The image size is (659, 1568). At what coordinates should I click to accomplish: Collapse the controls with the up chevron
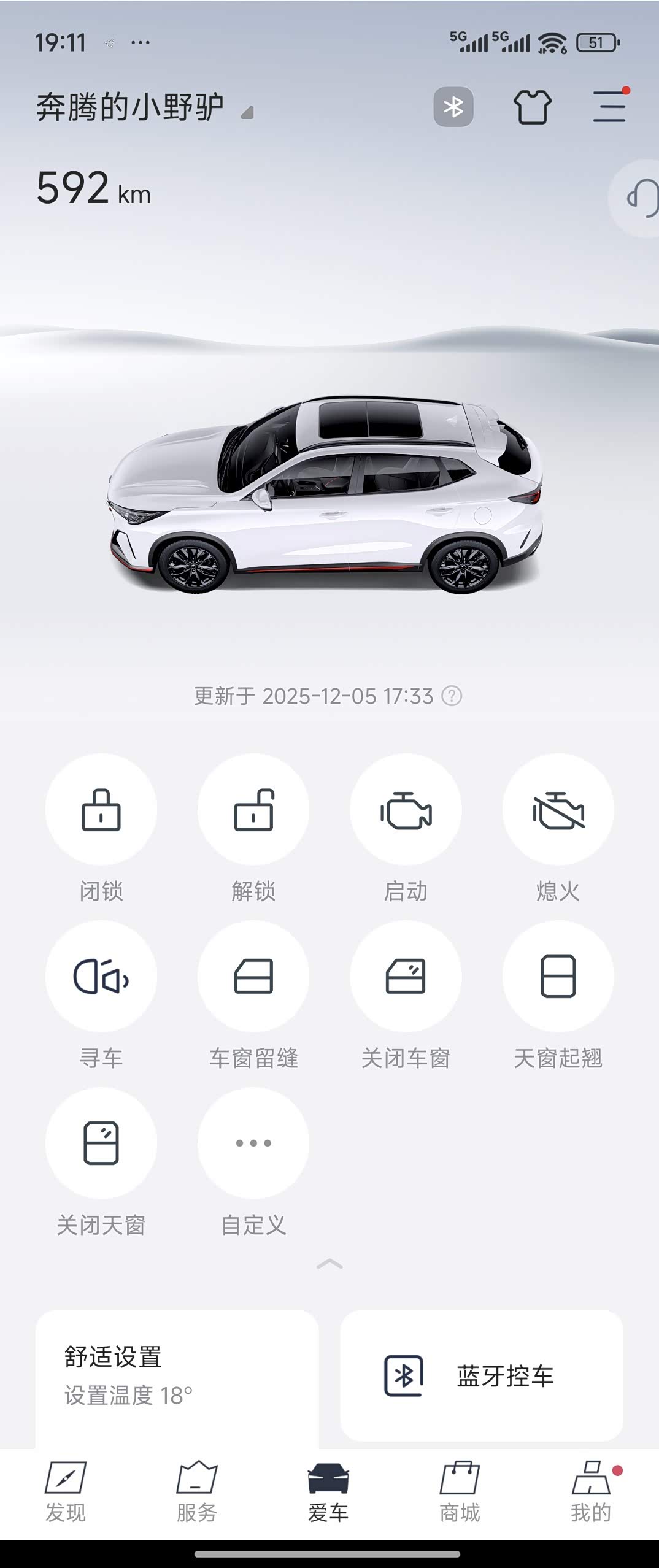(329, 1264)
